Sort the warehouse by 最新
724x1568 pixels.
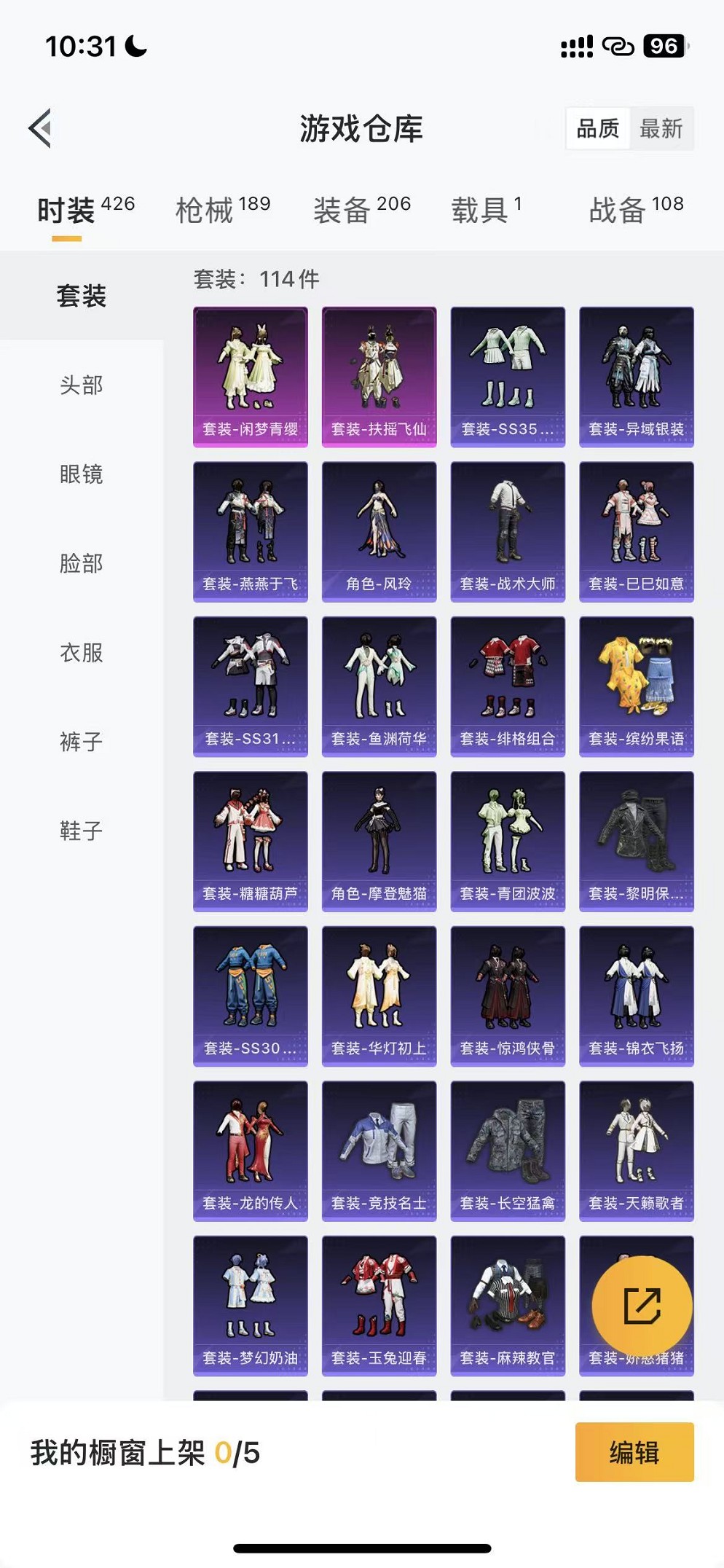(x=661, y=129)
